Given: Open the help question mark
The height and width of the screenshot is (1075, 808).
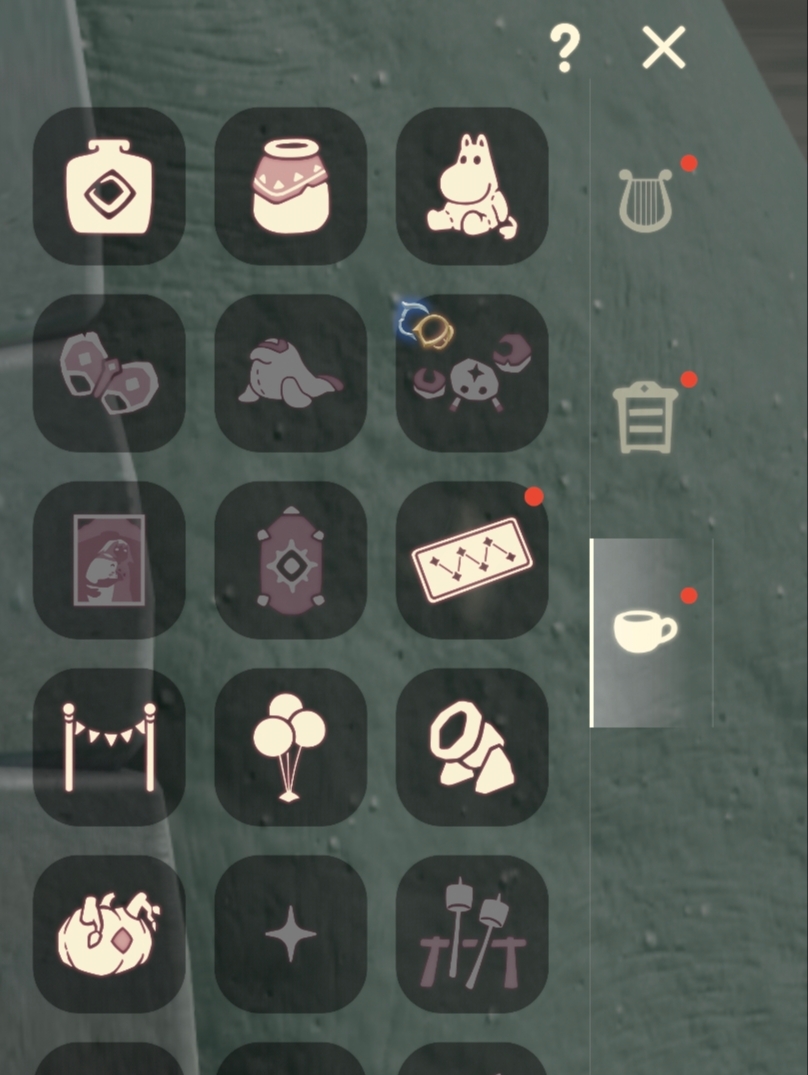Looking at the screenshot, I should pyautogui.click(x=565, y=48).
